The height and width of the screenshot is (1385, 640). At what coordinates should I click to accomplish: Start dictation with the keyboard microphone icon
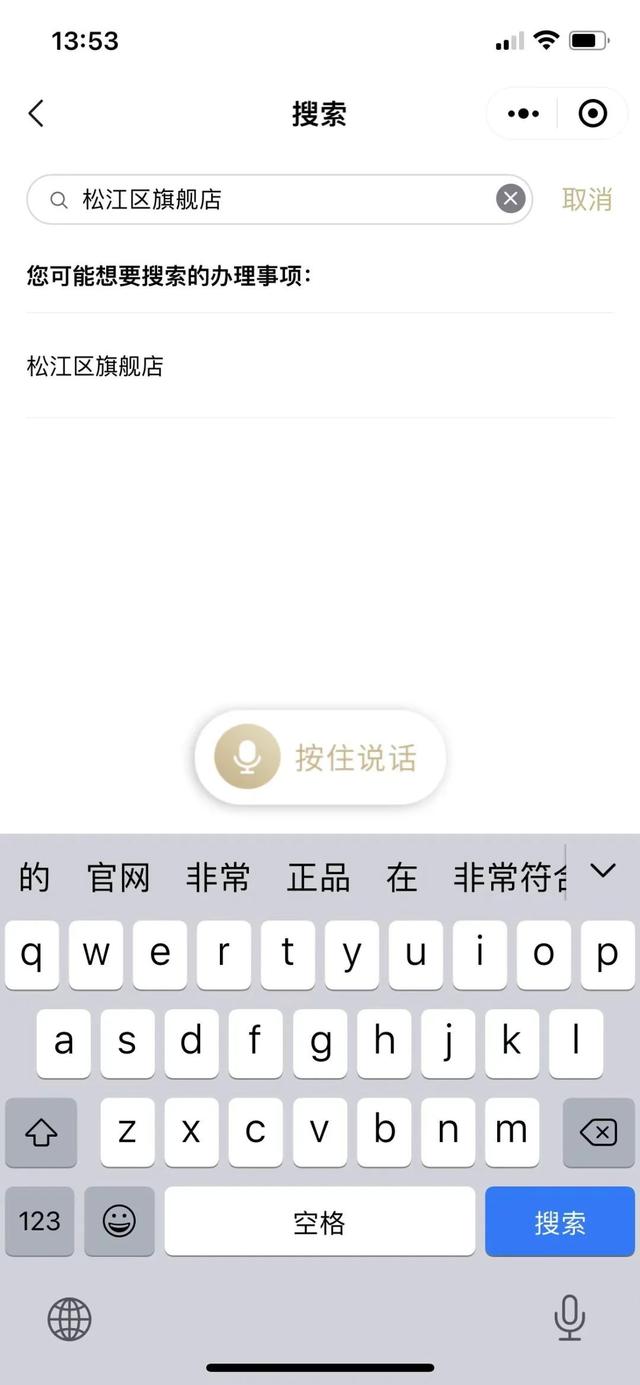569,1318
